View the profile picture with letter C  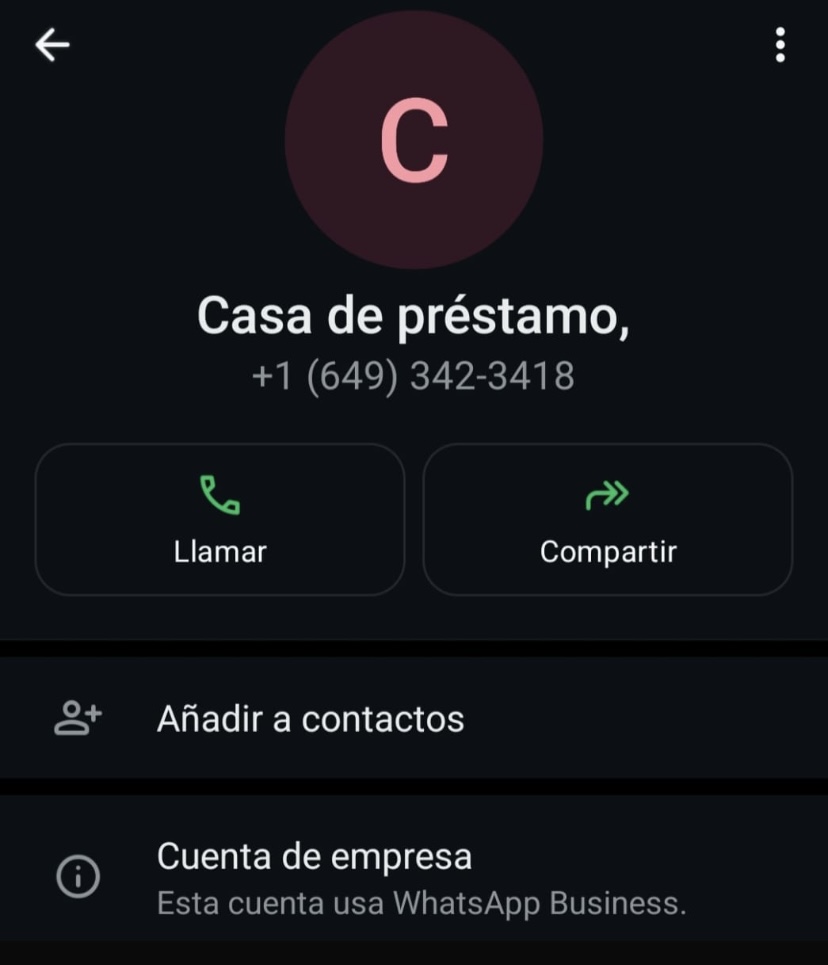(414, 140)
